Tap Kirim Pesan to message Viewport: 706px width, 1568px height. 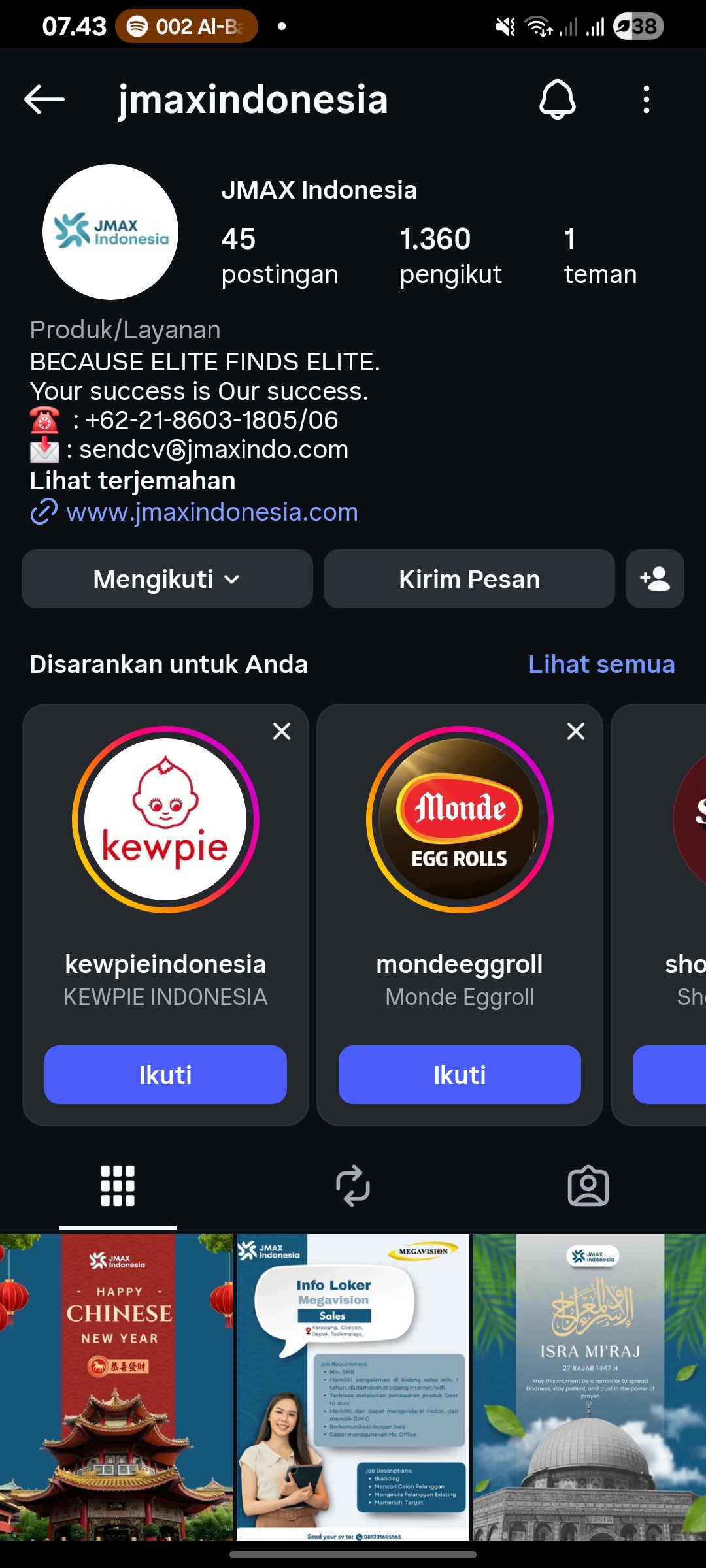pos(469,579)
